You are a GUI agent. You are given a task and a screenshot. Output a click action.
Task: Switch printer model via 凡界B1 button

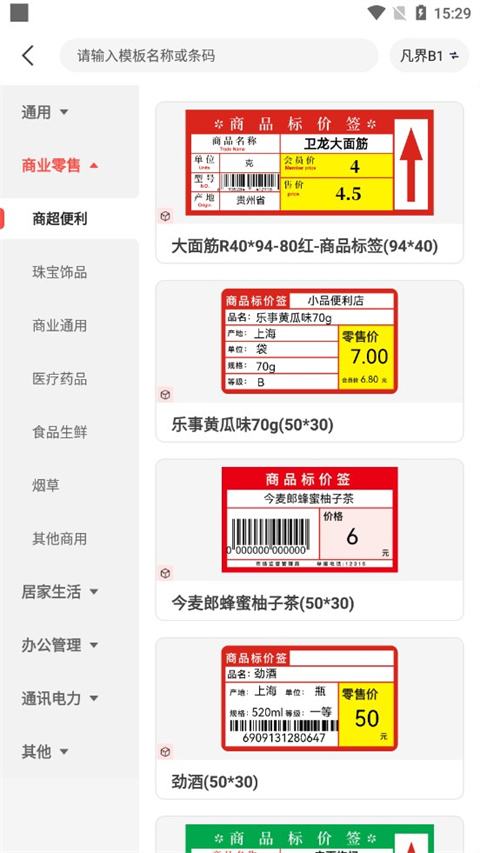click(x=429, y=55)
